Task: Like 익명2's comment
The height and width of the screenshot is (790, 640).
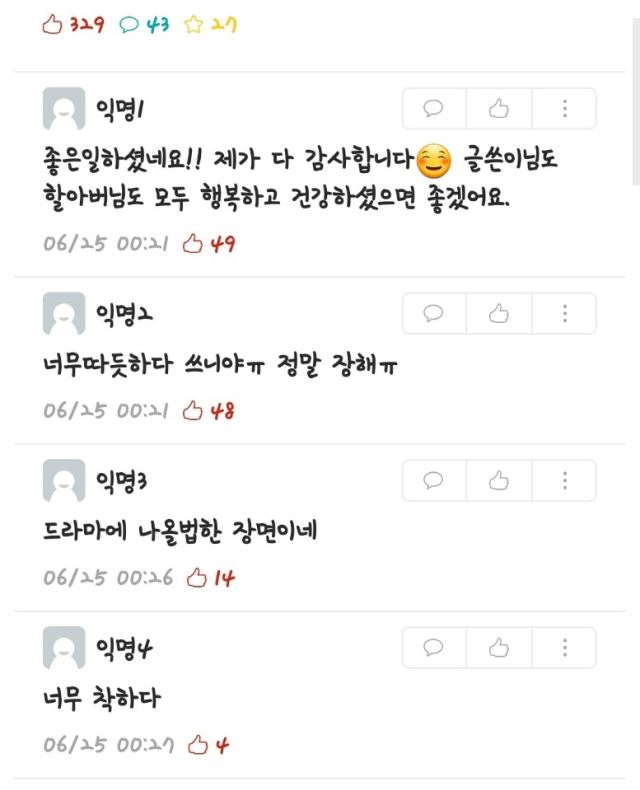Action: point(499,314)
